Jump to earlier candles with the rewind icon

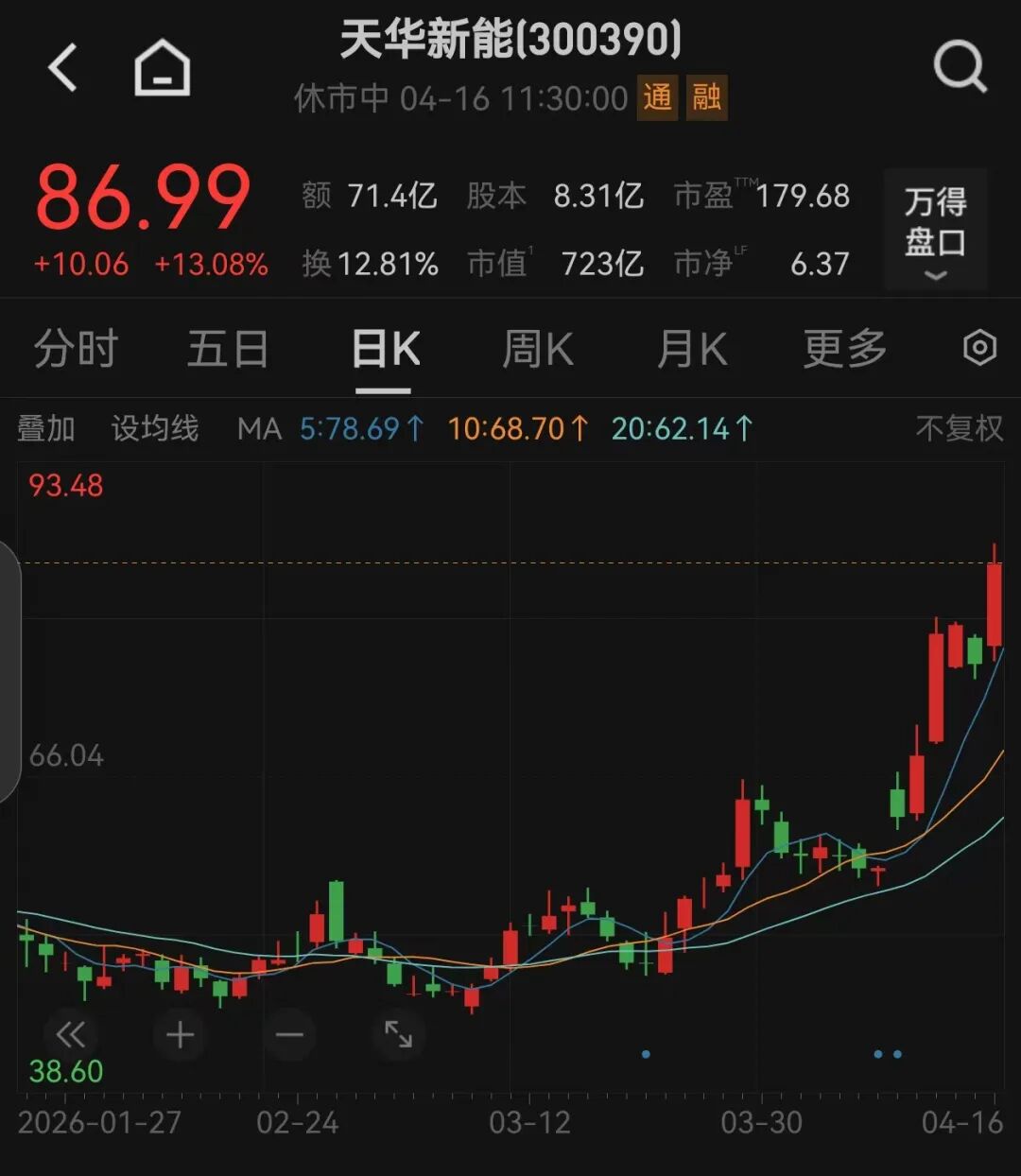71,1034
